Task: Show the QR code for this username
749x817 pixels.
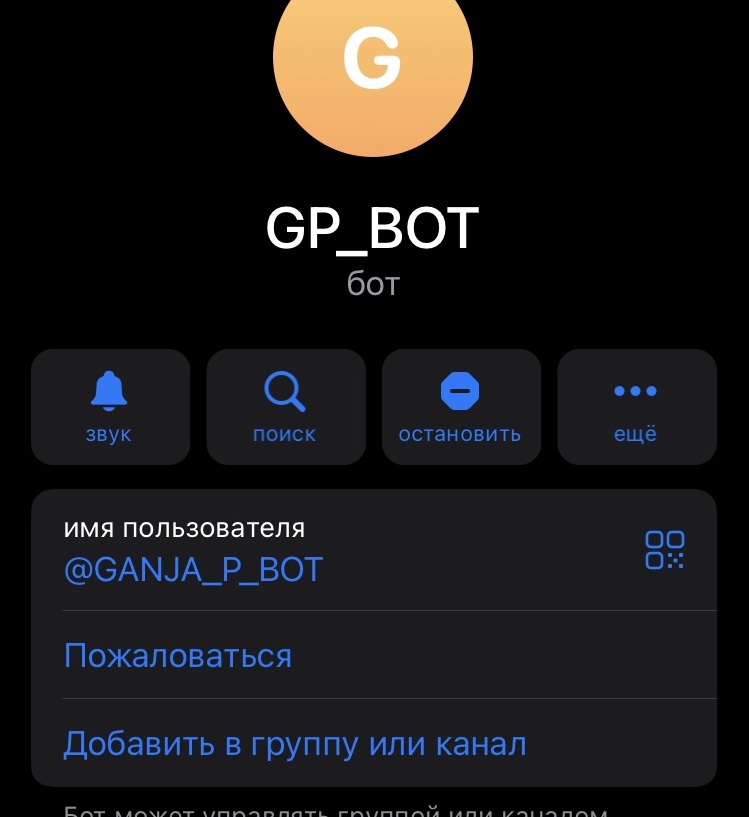Action: pyautogui.click(x=665, y=550)
